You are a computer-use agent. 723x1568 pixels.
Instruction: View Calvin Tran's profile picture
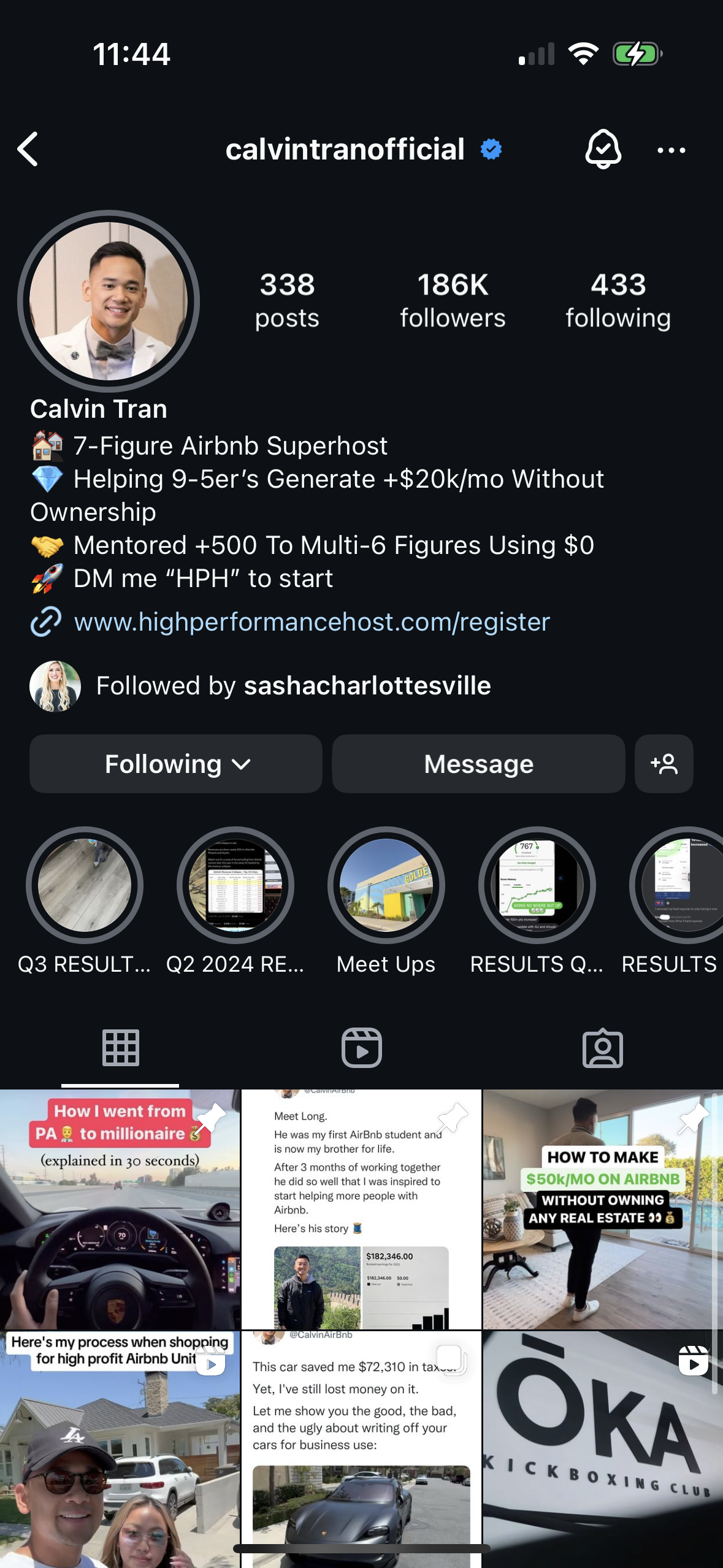click(x=109, y=301)
